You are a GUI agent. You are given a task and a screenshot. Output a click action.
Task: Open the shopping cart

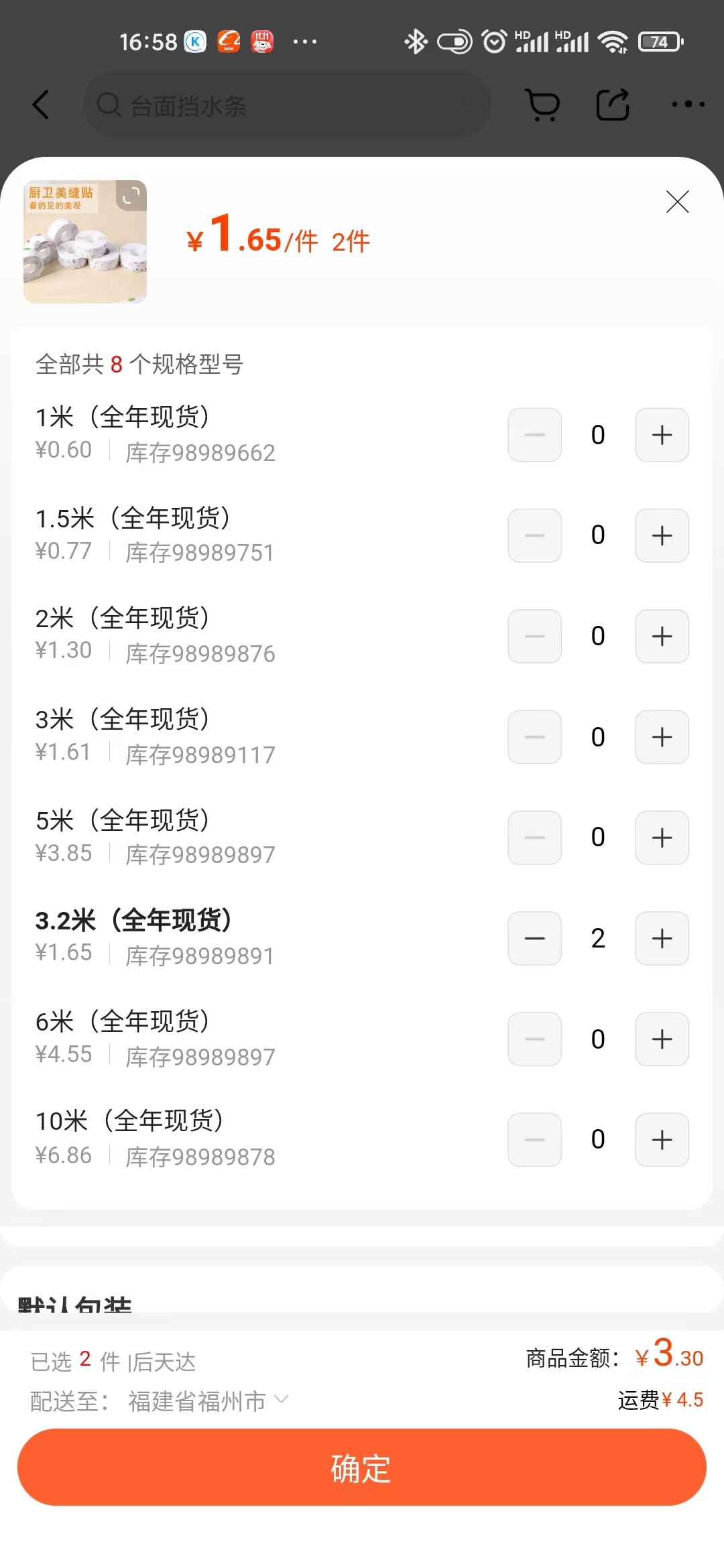(543, 105)
